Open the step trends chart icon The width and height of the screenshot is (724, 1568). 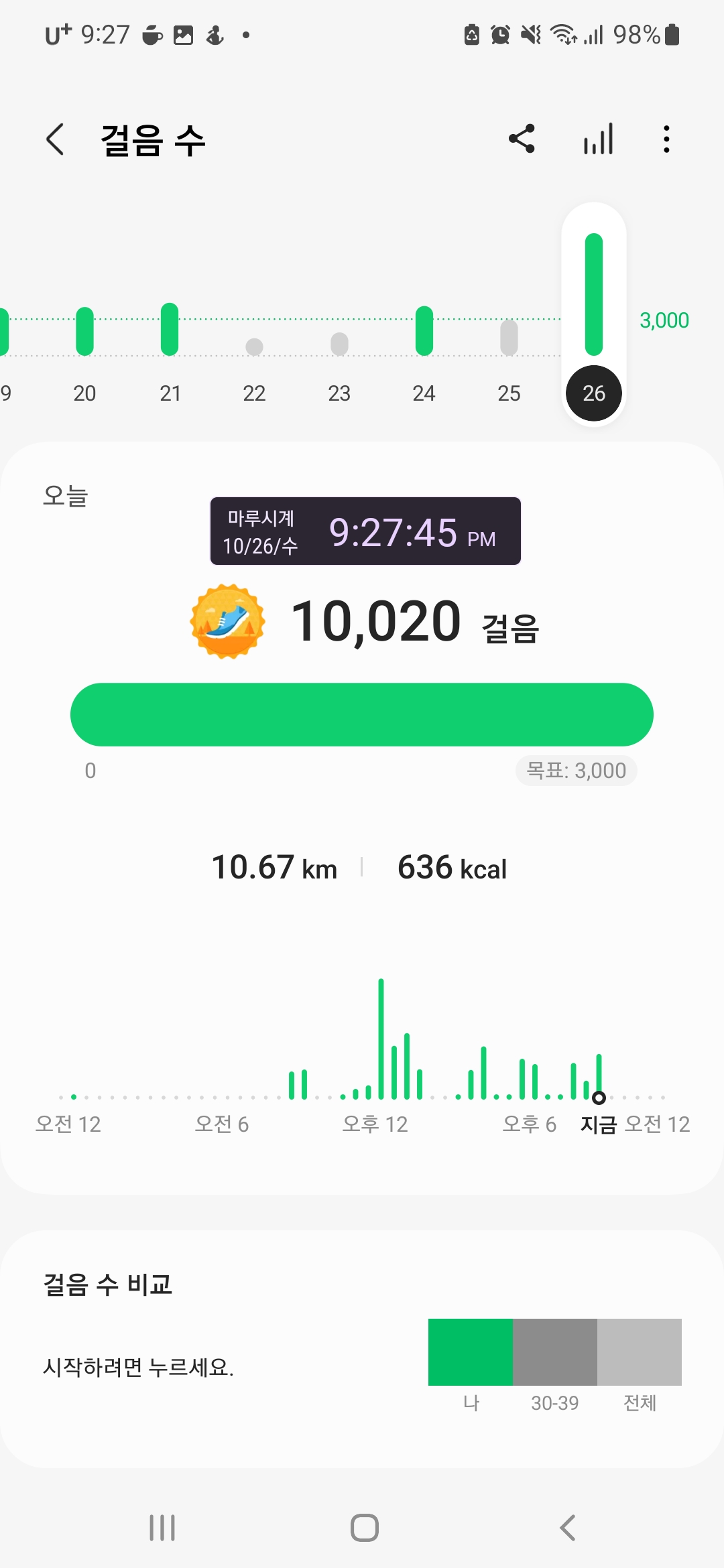point(598,139)
